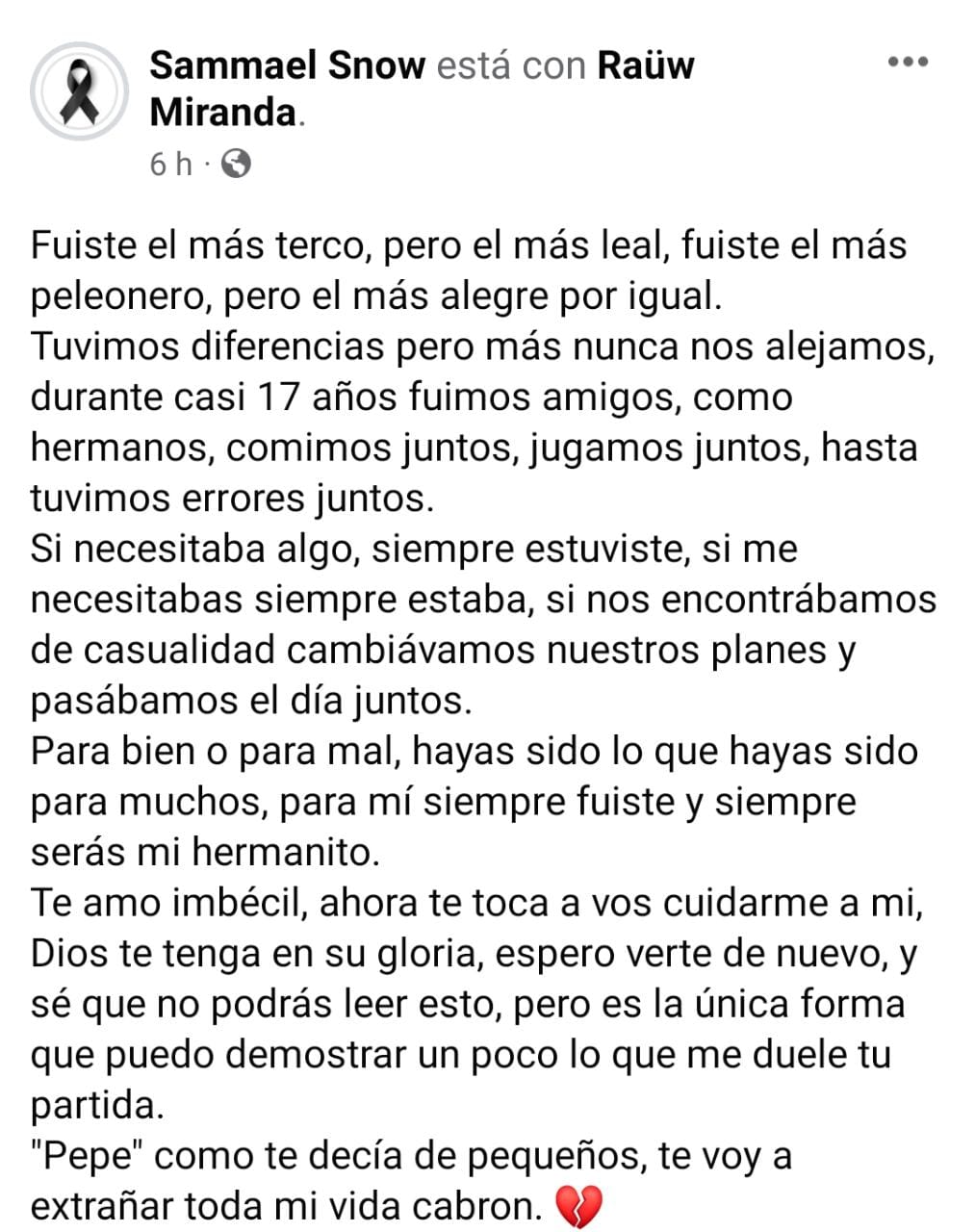Open Sammael Snow's profile from name
The width and height of the screenshot is (975, 1232).
287,65
